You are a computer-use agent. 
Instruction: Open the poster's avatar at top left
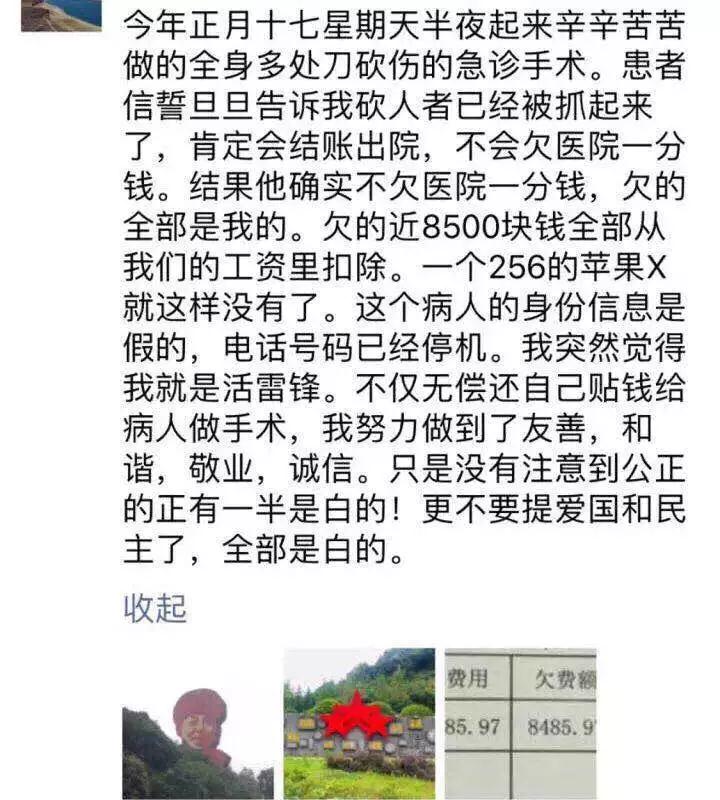click(x=61, y=15)
